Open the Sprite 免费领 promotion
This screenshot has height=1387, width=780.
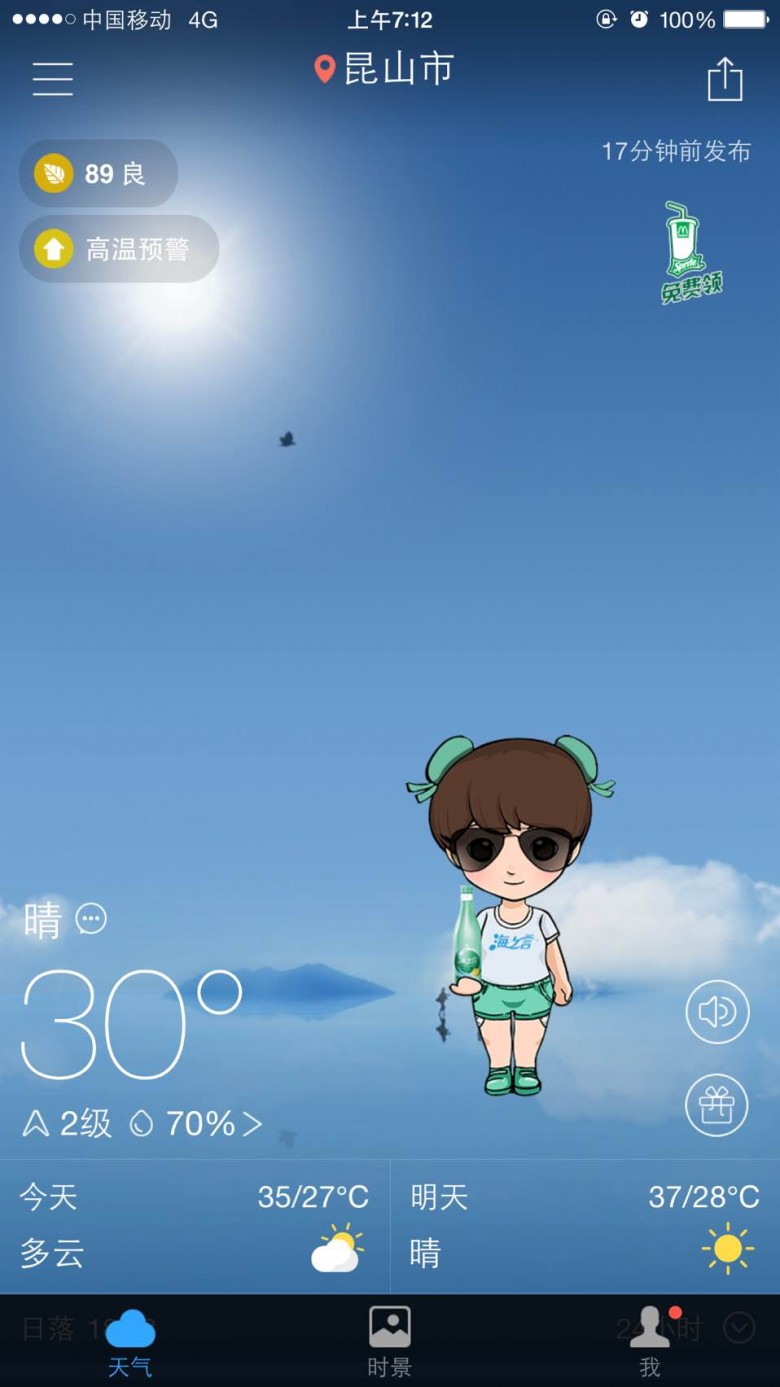pyautogui.click(x=691, y=252)
